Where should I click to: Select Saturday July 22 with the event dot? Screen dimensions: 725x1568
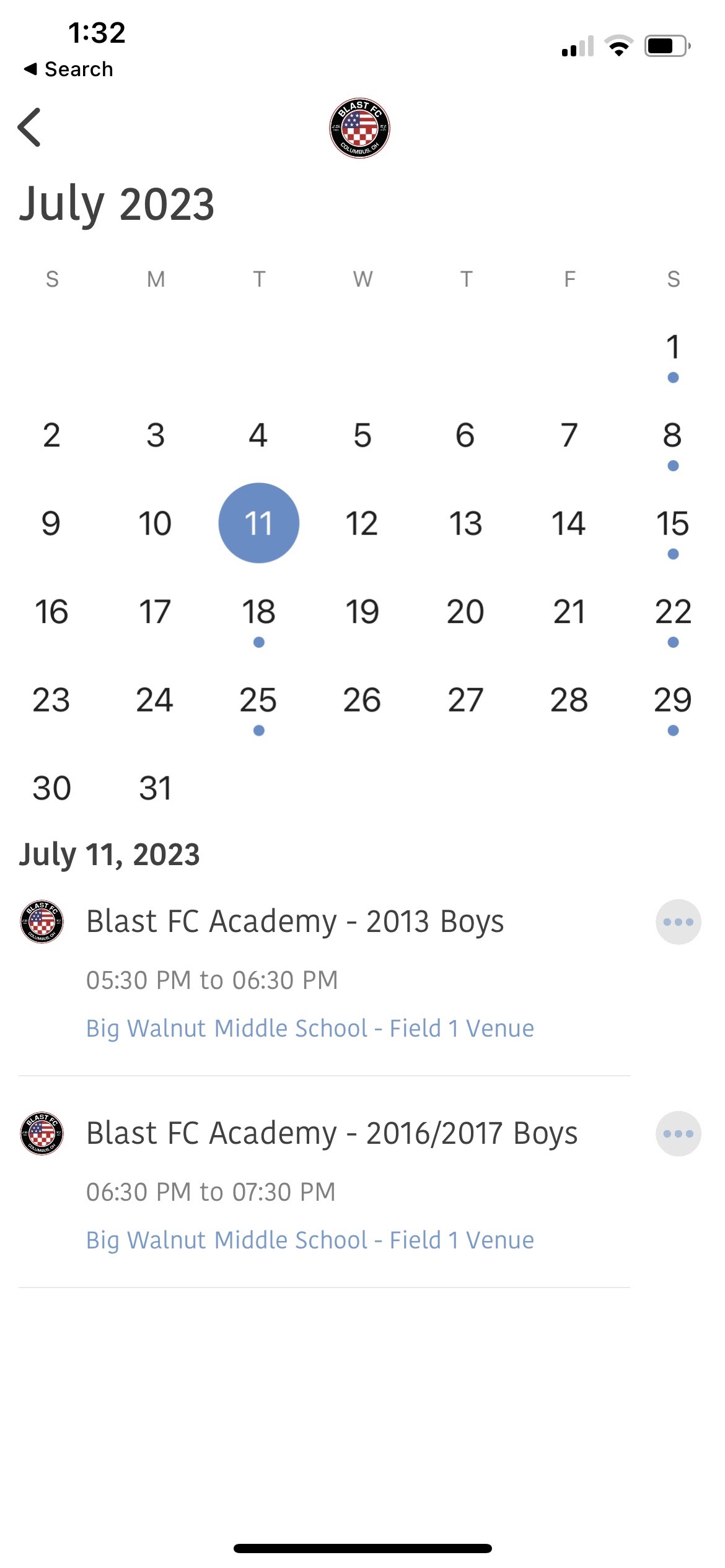coord(673,612)
